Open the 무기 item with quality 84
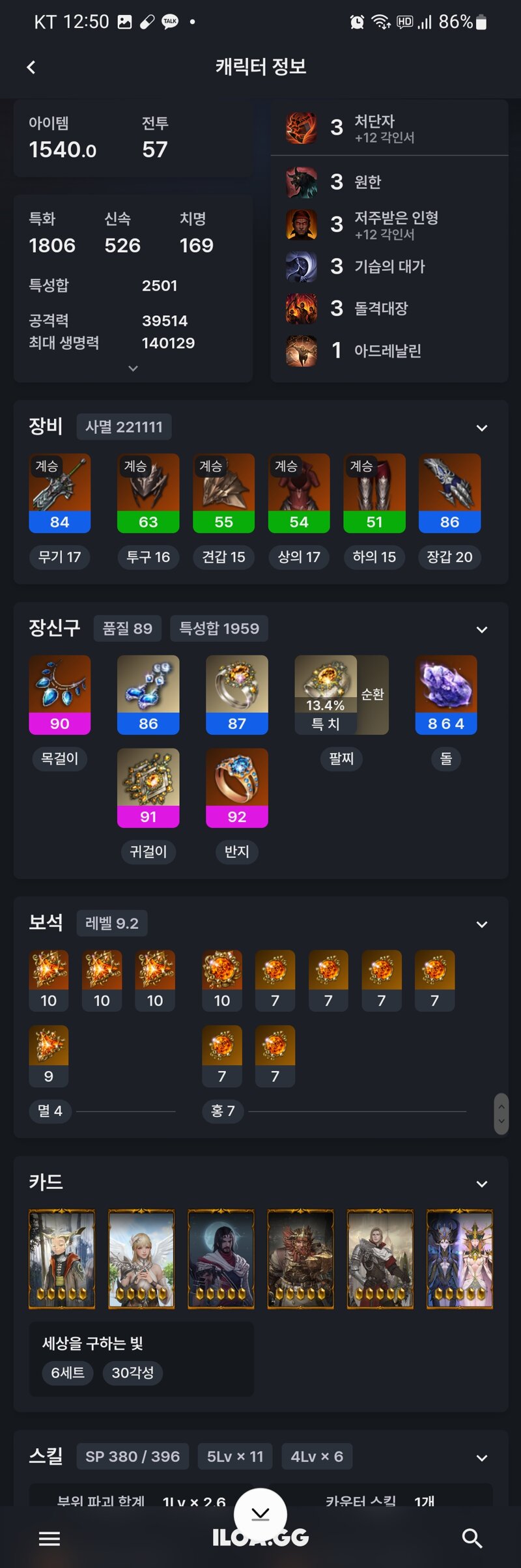The width and height of the screenshot is (521, 1568). point(60,493)
